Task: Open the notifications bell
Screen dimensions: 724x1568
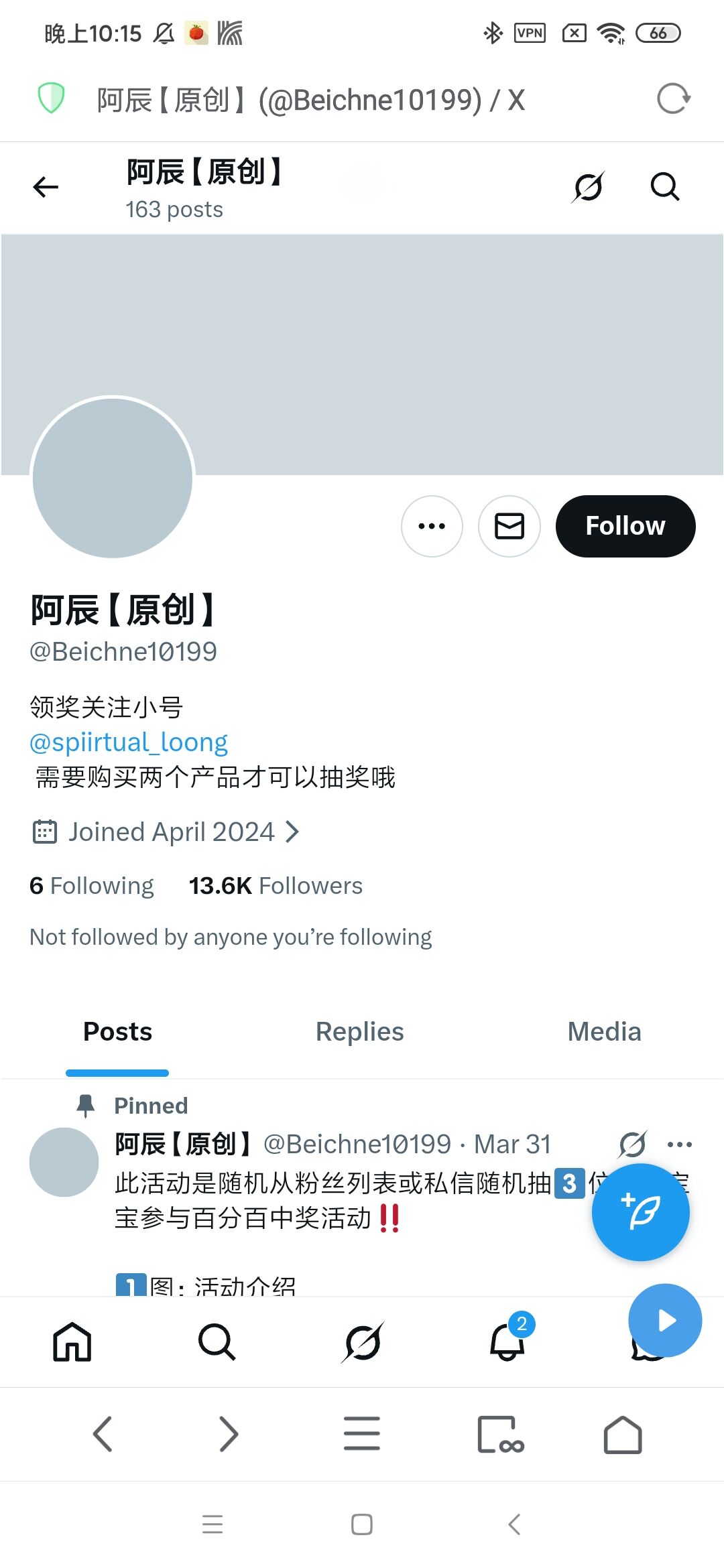Action: pos(507,1342)
